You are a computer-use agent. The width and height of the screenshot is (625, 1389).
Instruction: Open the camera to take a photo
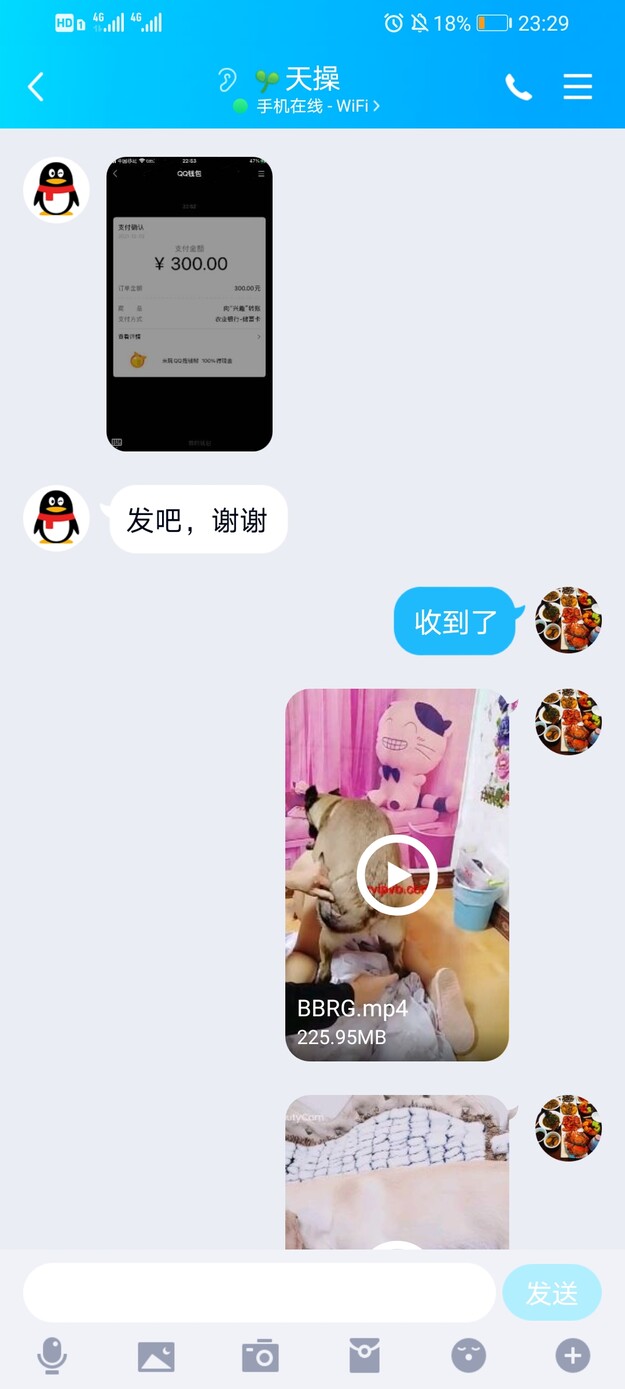(x=260, y=1356)
